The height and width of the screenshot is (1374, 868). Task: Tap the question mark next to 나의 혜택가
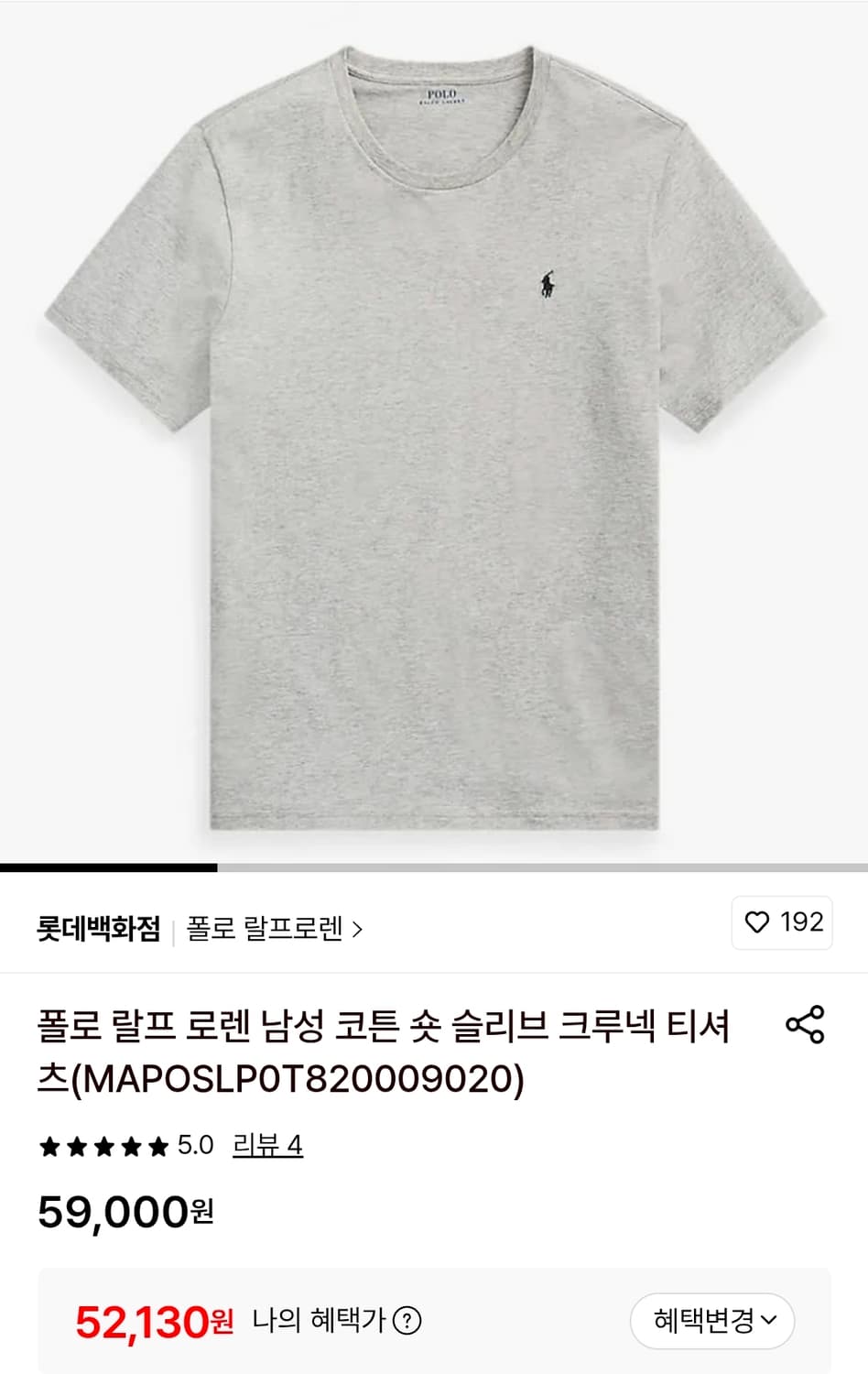tap(406, 1321)
